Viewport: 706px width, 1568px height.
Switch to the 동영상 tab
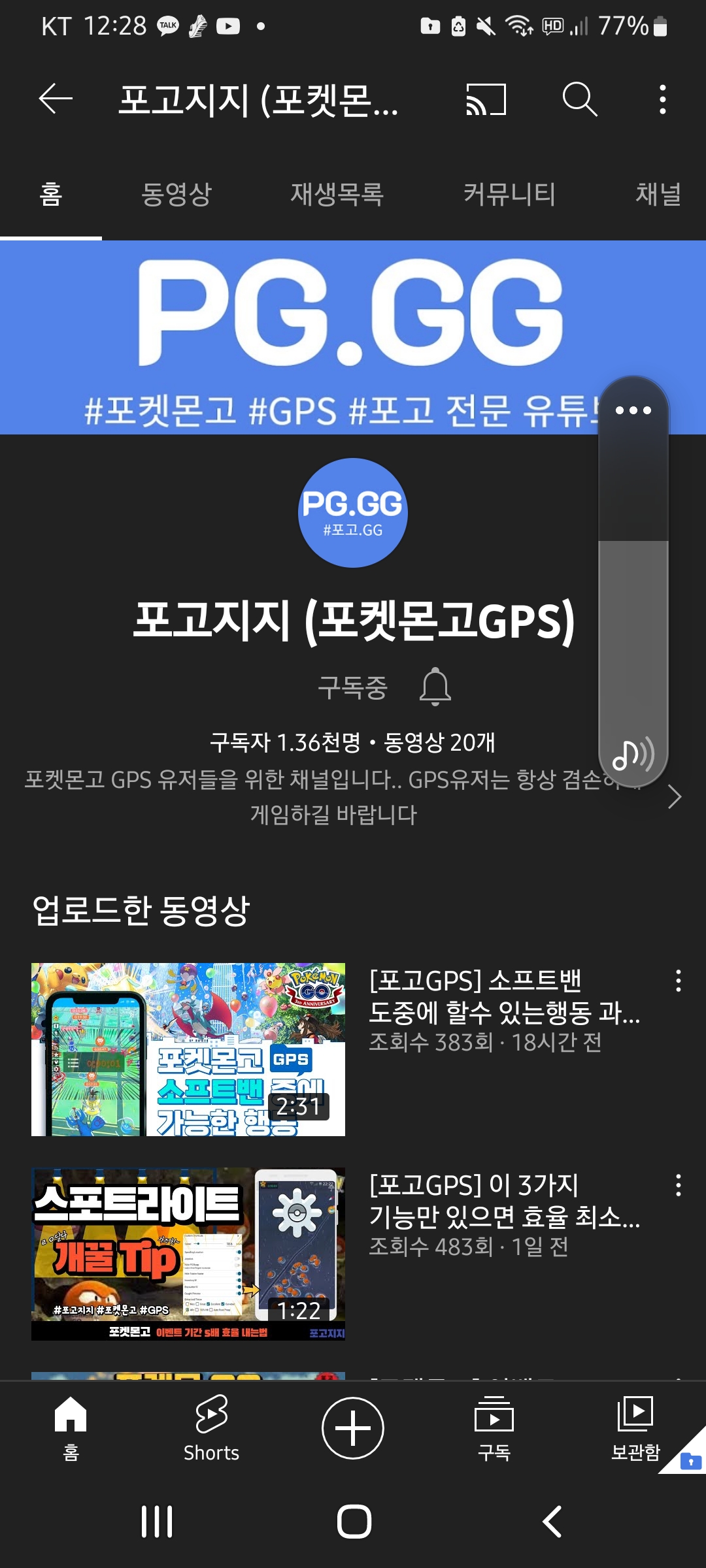[176, 194]
